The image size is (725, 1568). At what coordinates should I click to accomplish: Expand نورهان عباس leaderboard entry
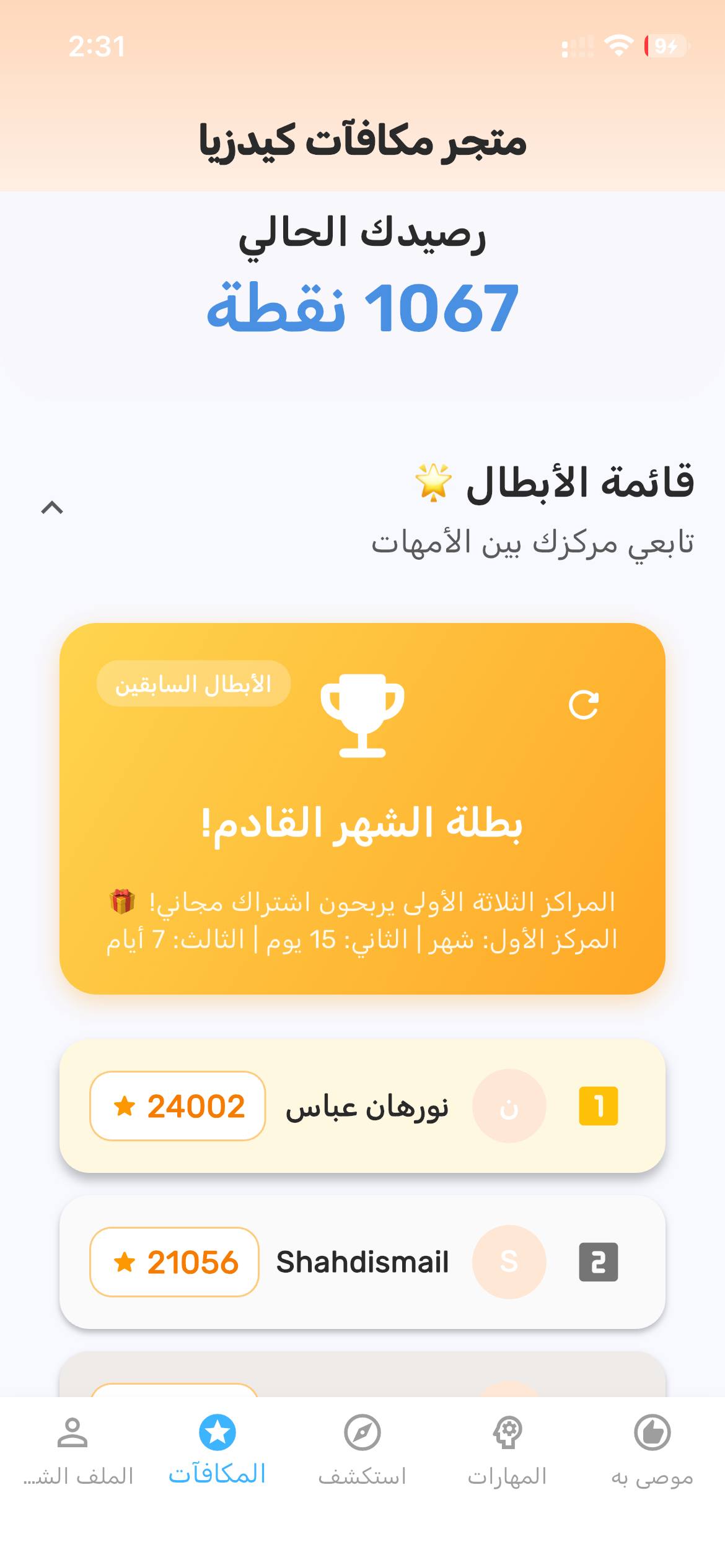[x=362, y=1109]
